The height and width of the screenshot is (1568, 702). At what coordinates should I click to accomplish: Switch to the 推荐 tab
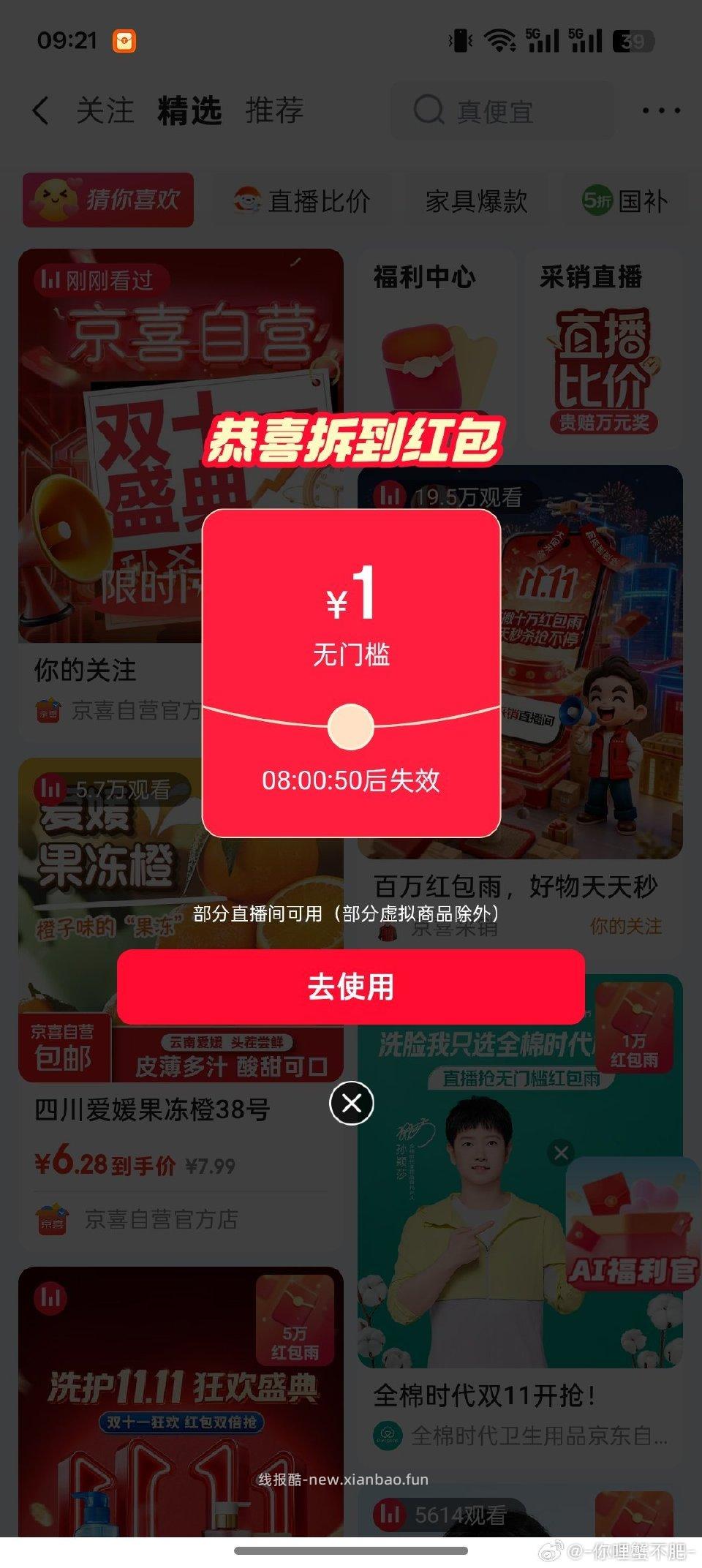point(274,110)
